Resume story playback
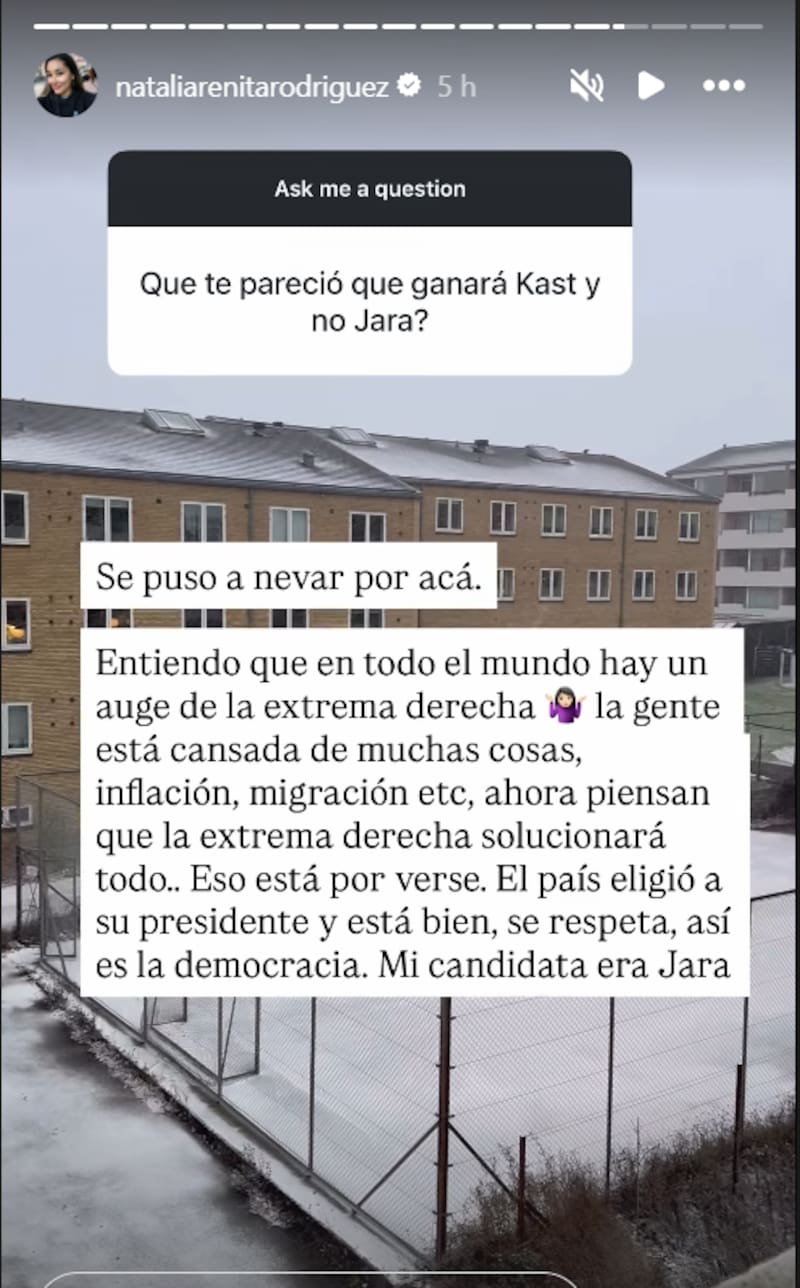This screenshot has height=1288, width=800. [651, 86]
